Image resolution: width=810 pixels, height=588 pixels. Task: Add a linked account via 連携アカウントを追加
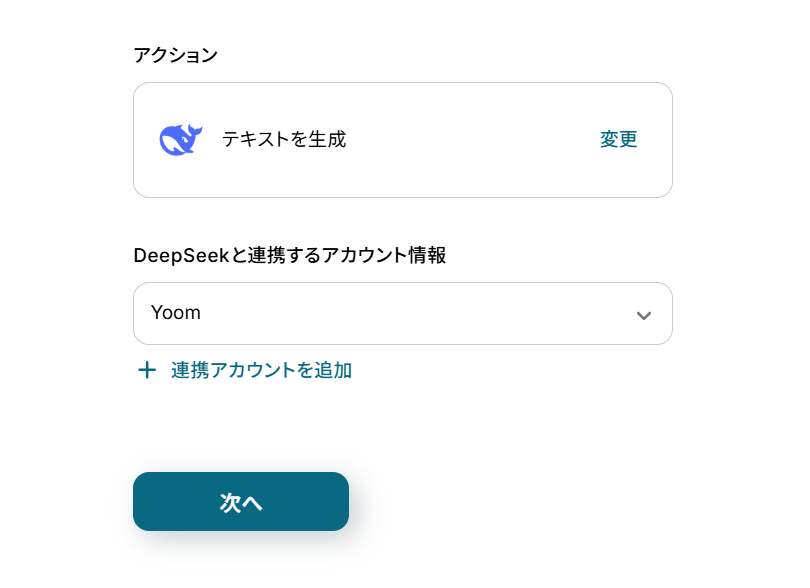click(260, 371)
